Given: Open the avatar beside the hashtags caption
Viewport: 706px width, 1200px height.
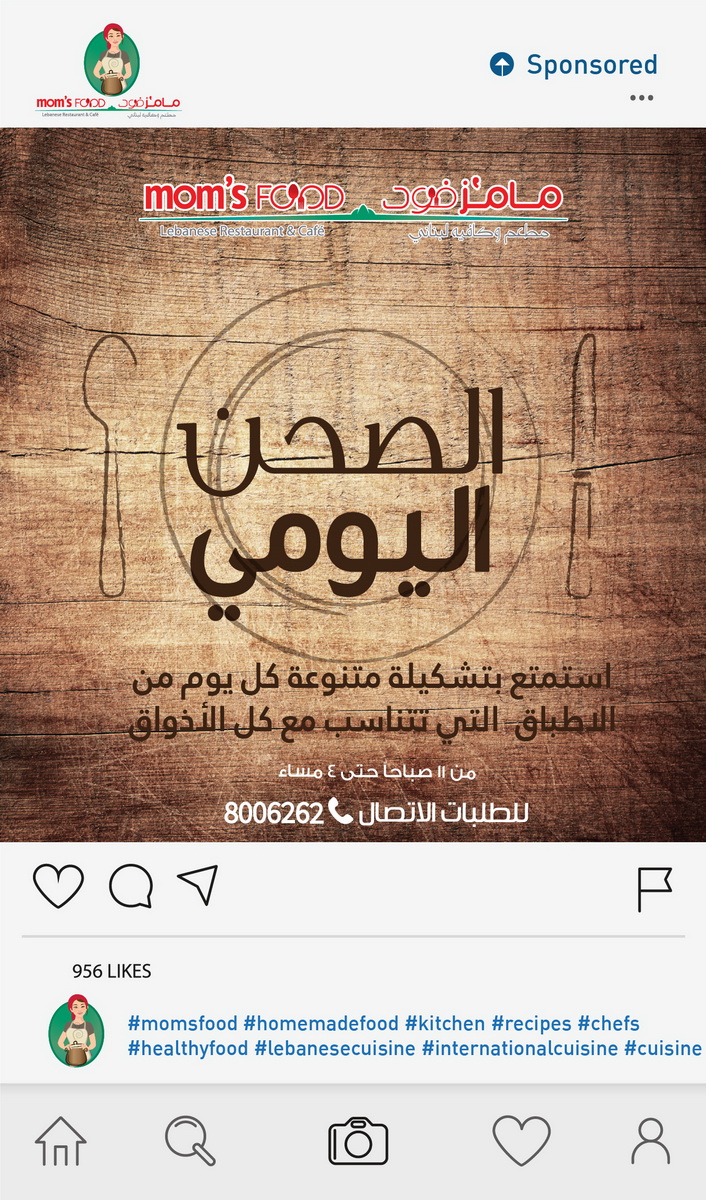Looking at the screenshot, I should coord(76,1030).
